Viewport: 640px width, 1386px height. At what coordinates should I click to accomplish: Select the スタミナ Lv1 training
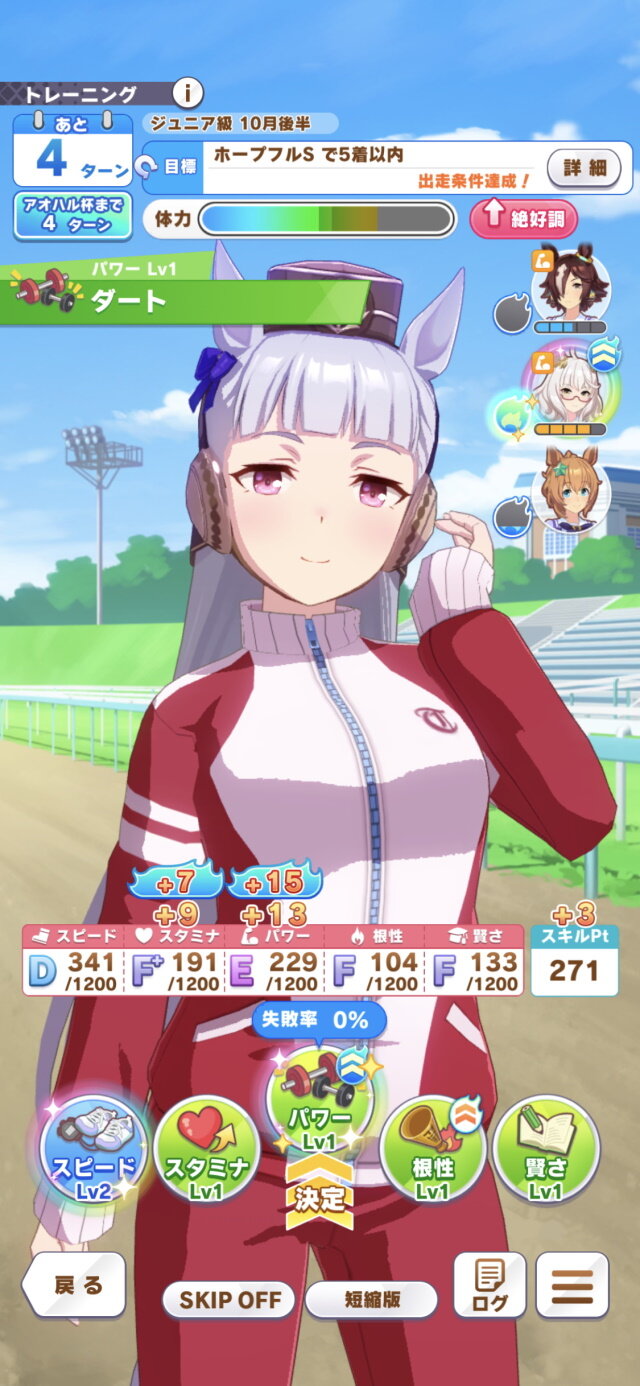tap(208, 1150)
